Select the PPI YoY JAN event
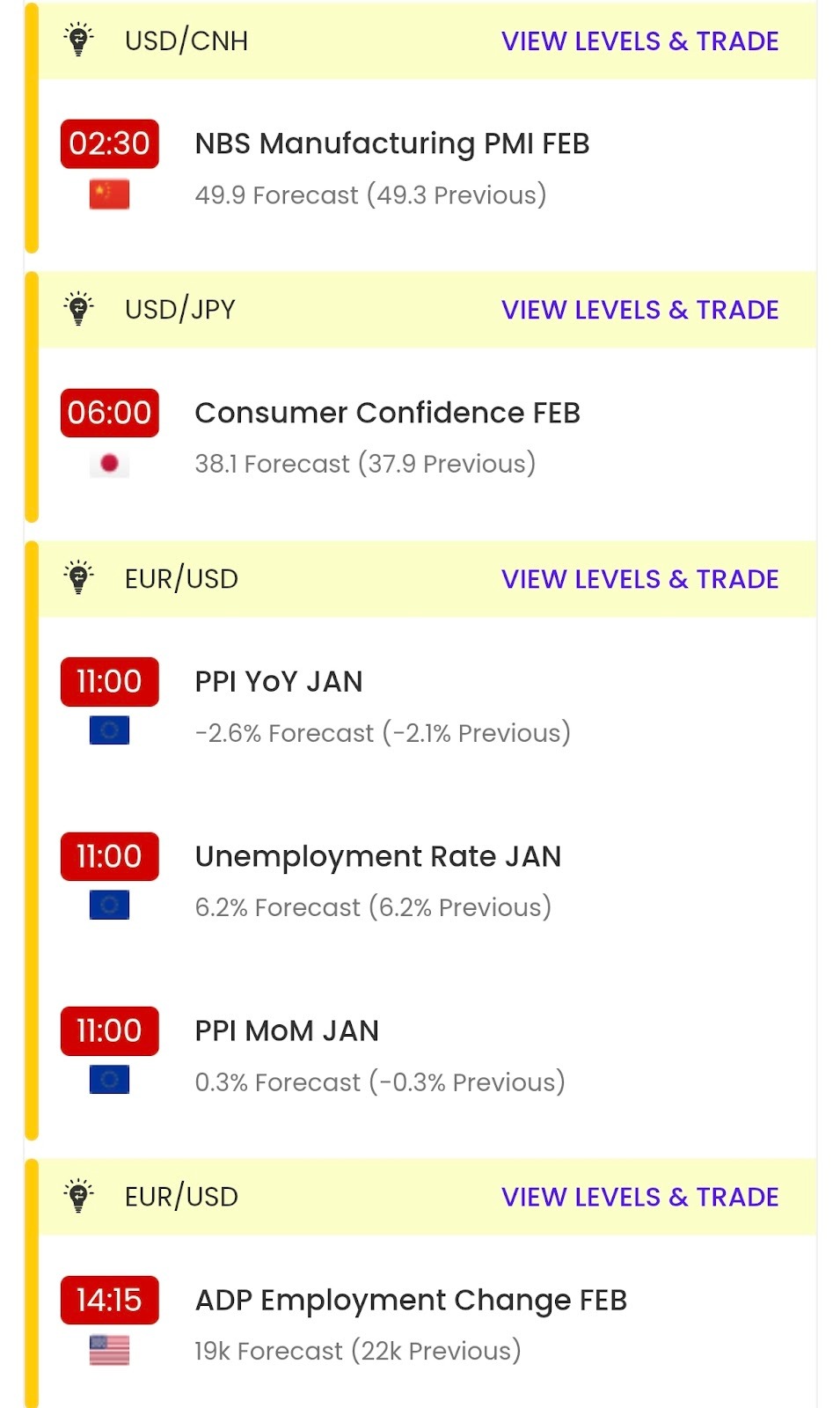The height and width of the screenshot is (1408, 840). coord(279,682)
